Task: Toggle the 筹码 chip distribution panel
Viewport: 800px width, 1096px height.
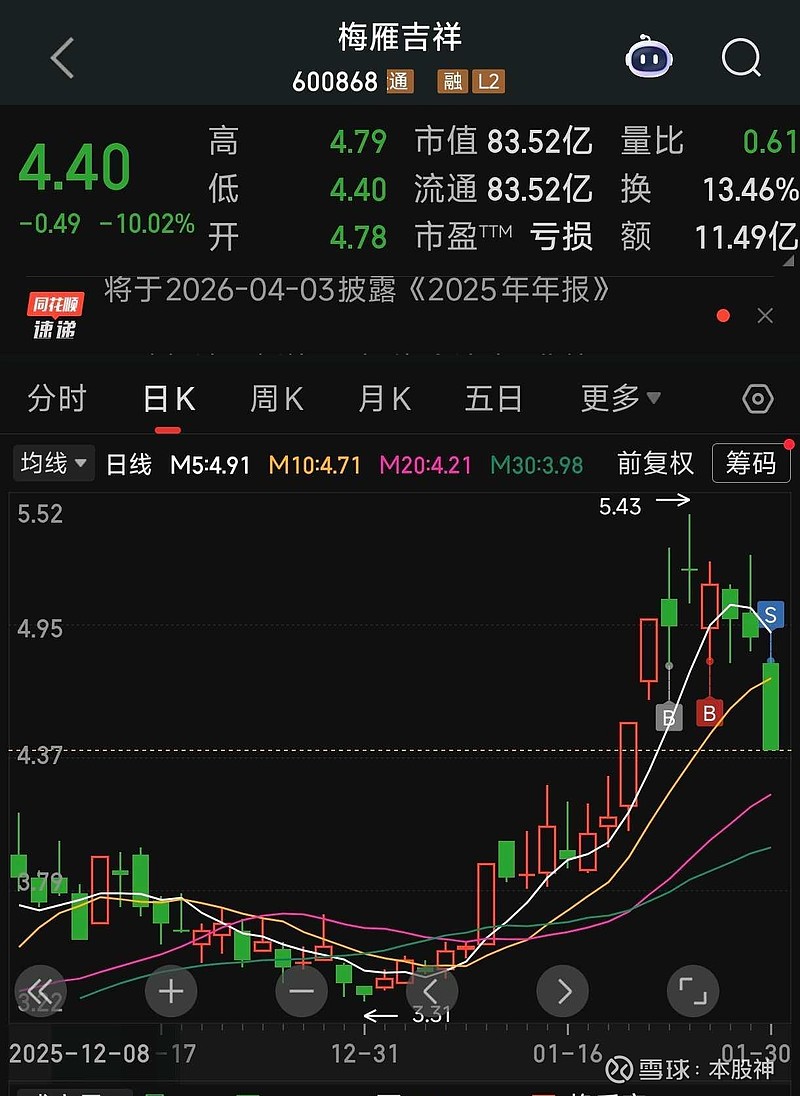Action: (x=751, y=464)
